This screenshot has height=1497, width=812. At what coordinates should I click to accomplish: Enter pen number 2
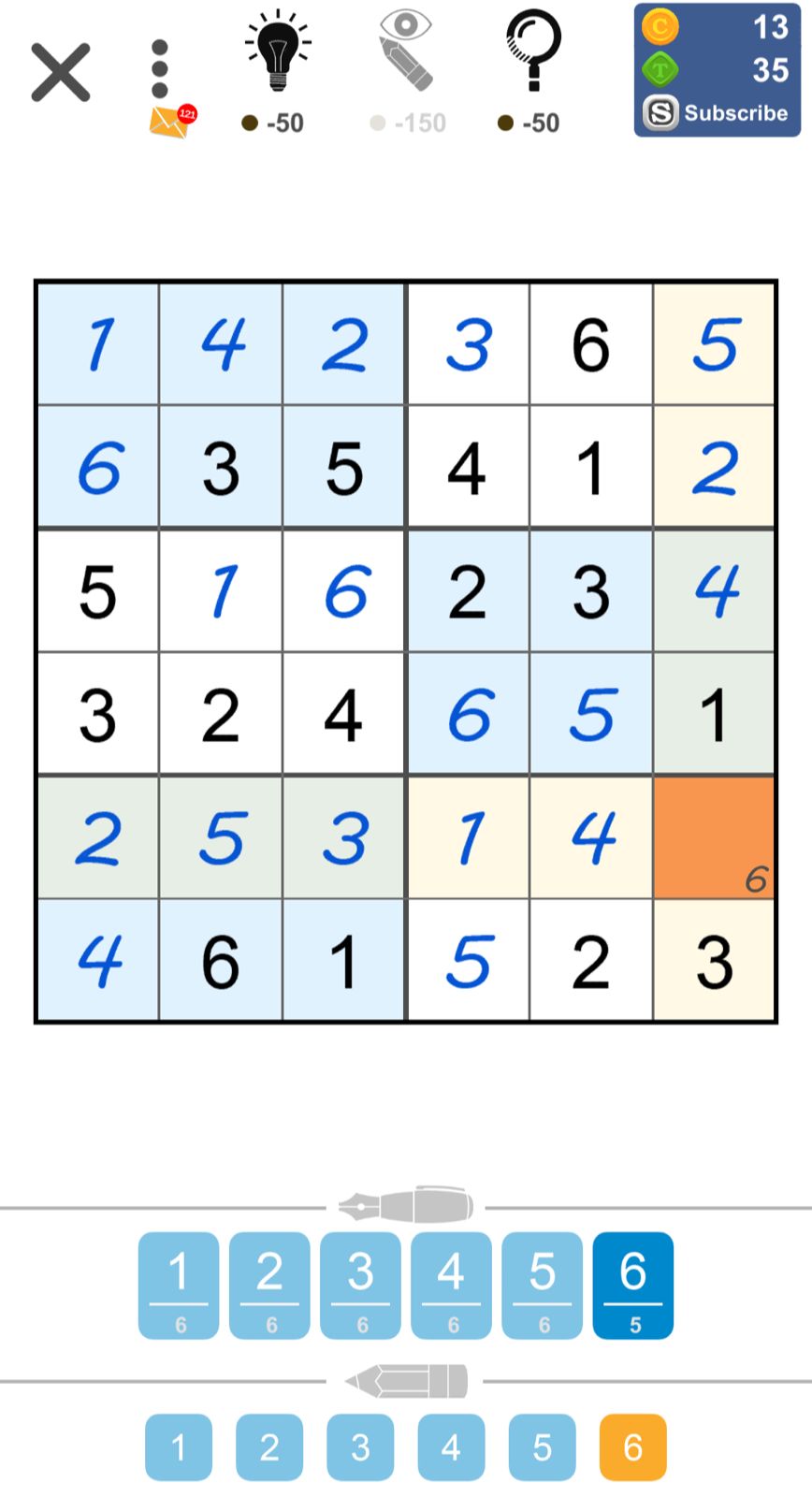pos(269,1286)
